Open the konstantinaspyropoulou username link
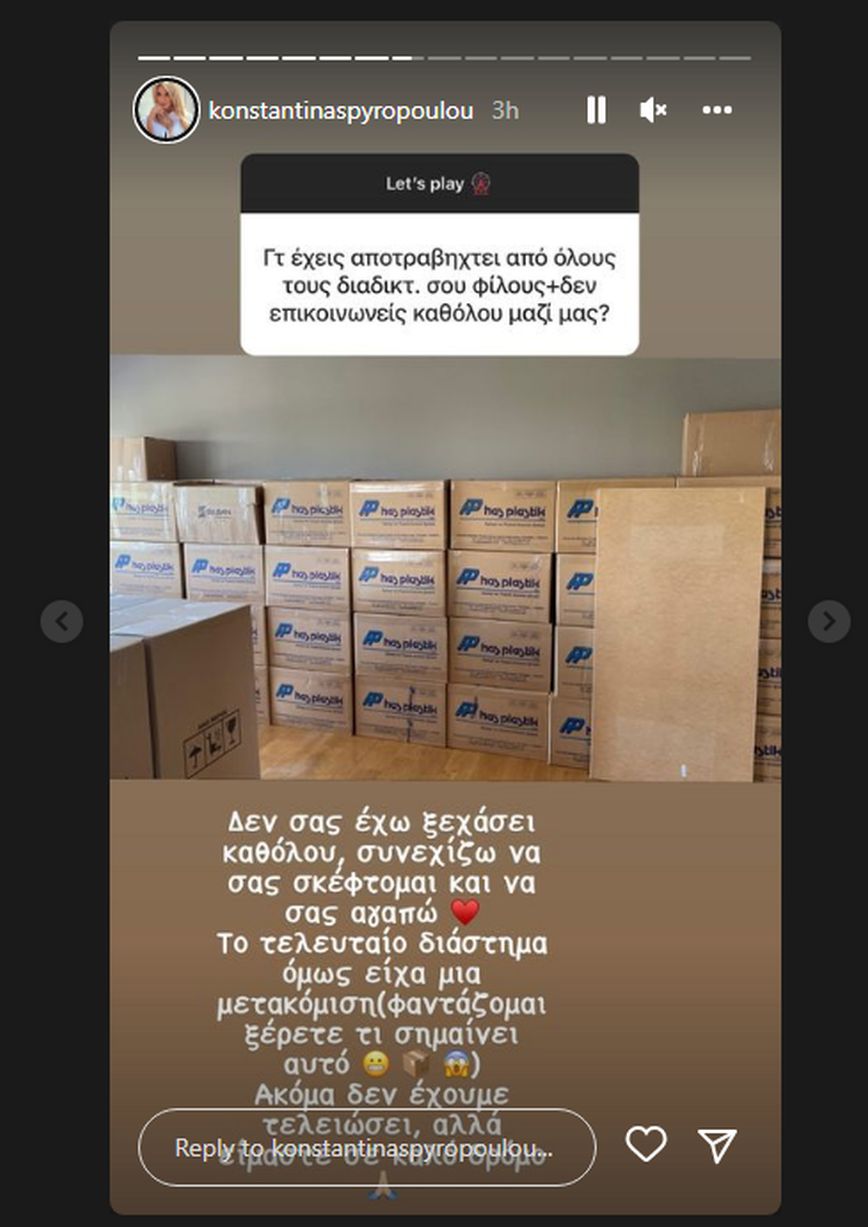 pyautogui.click(x=340, y=110)
